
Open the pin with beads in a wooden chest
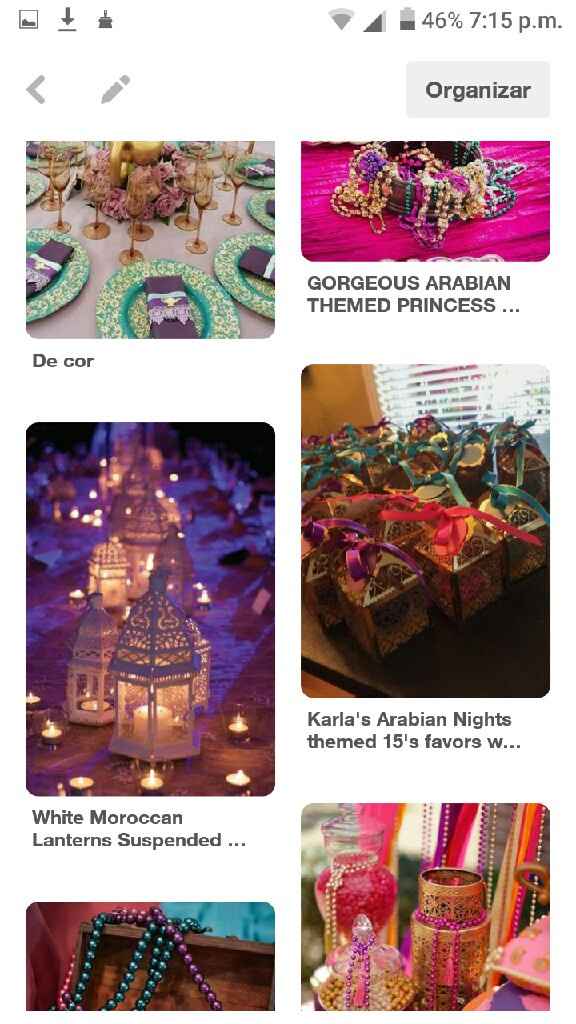(150, 956)
